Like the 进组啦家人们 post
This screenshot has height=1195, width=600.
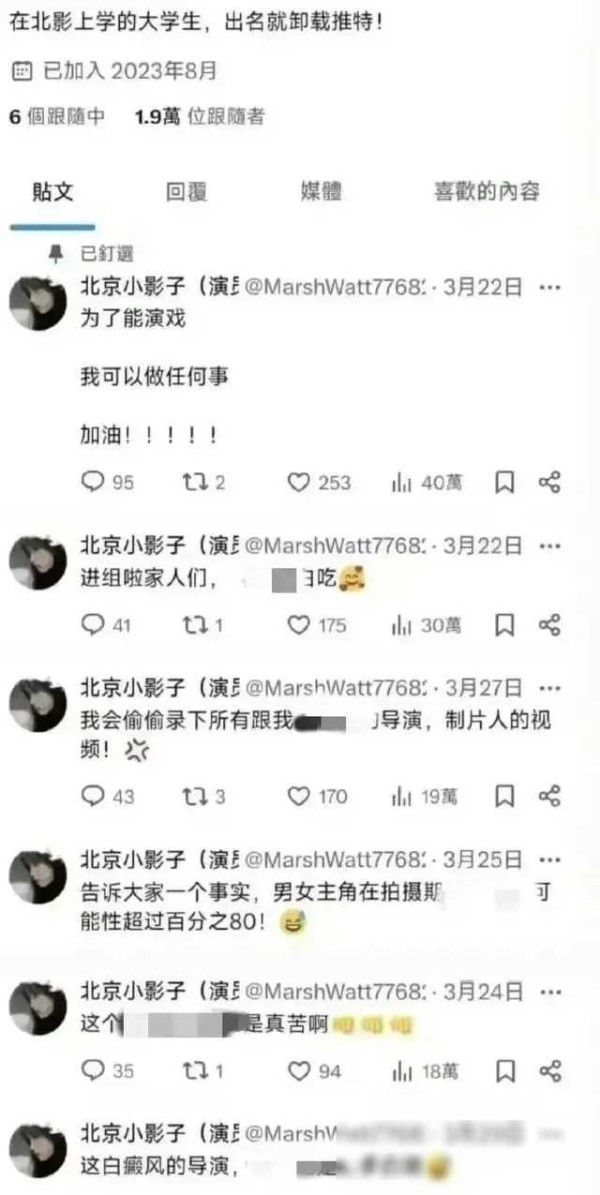click(299, 626)
